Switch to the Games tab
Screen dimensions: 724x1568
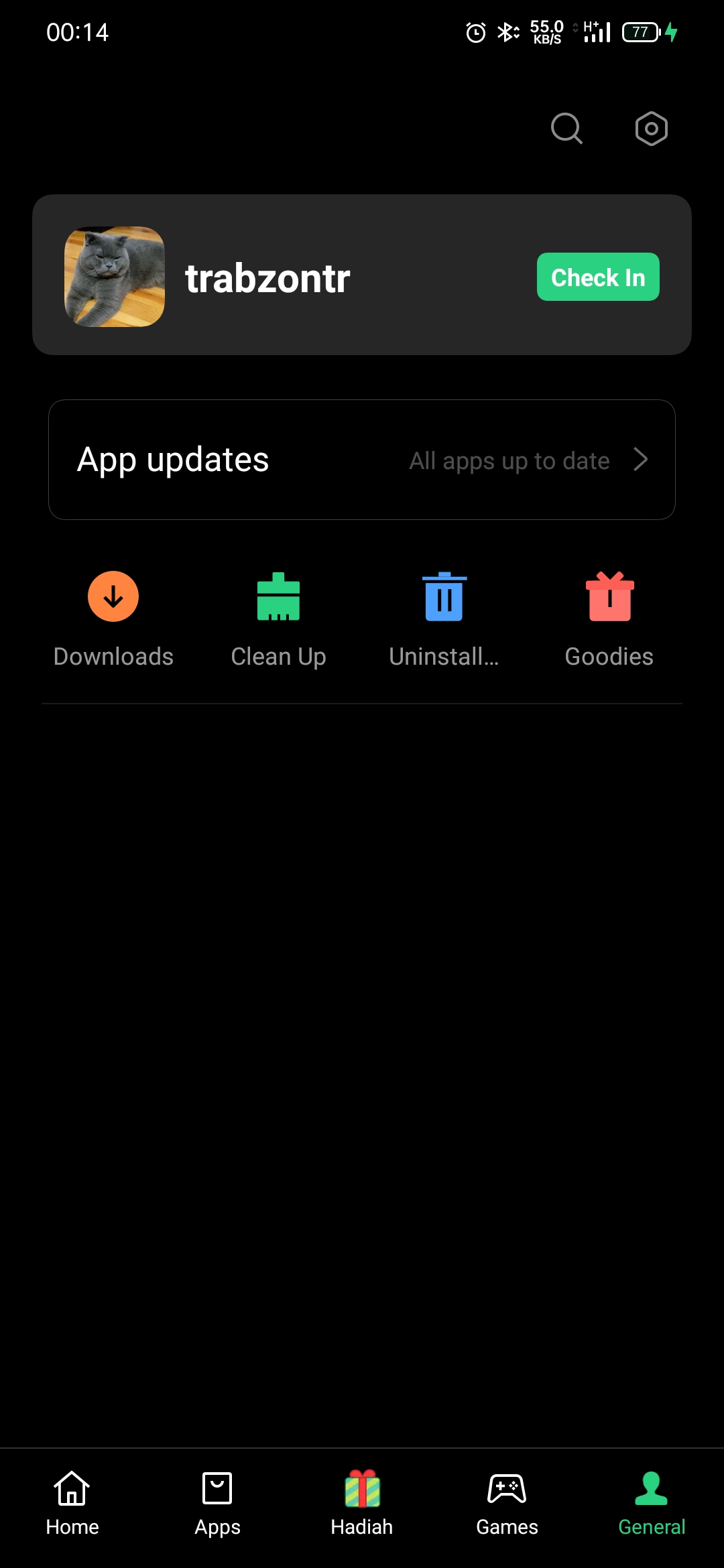click(x=507, y=1504)
